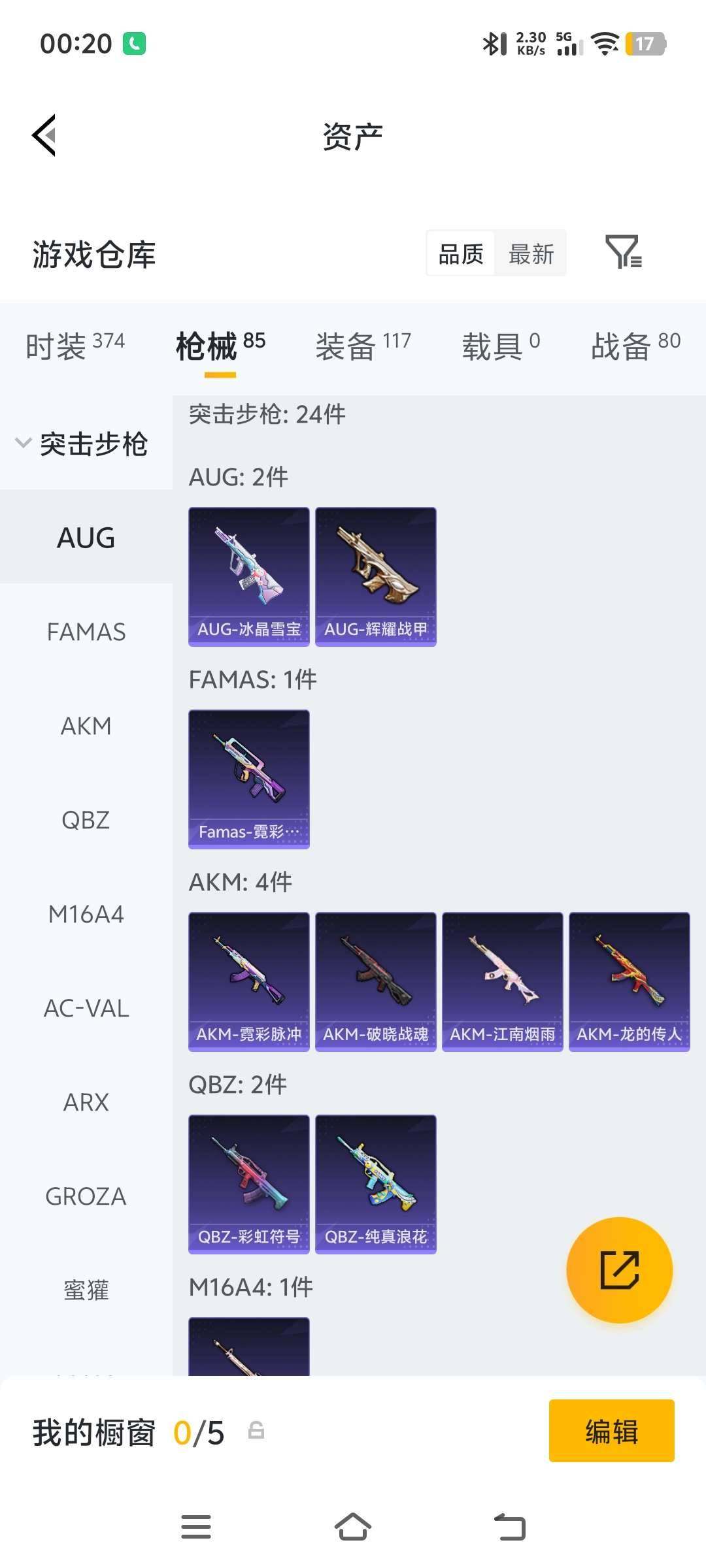The height and width of the screenshot is (1568, 706).
Task: Open the AUG-辉耀战甲 skin
Action: point(375,576)
